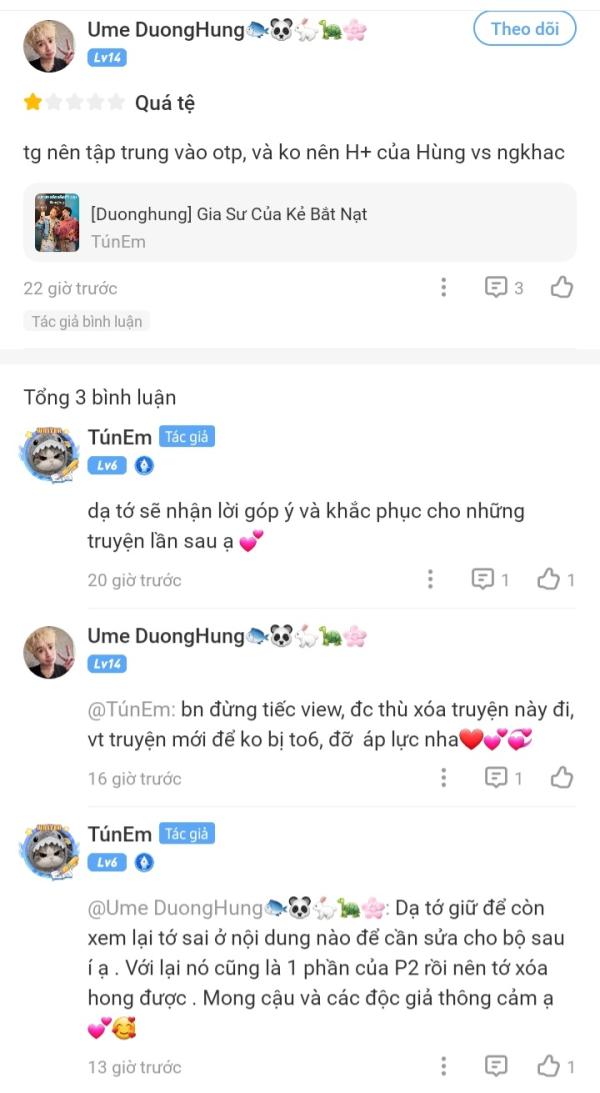Open overflow menu on the 16 giờ trước comment
The image size is (600, 1093).
pyautogui.click(x=443, y=777)
